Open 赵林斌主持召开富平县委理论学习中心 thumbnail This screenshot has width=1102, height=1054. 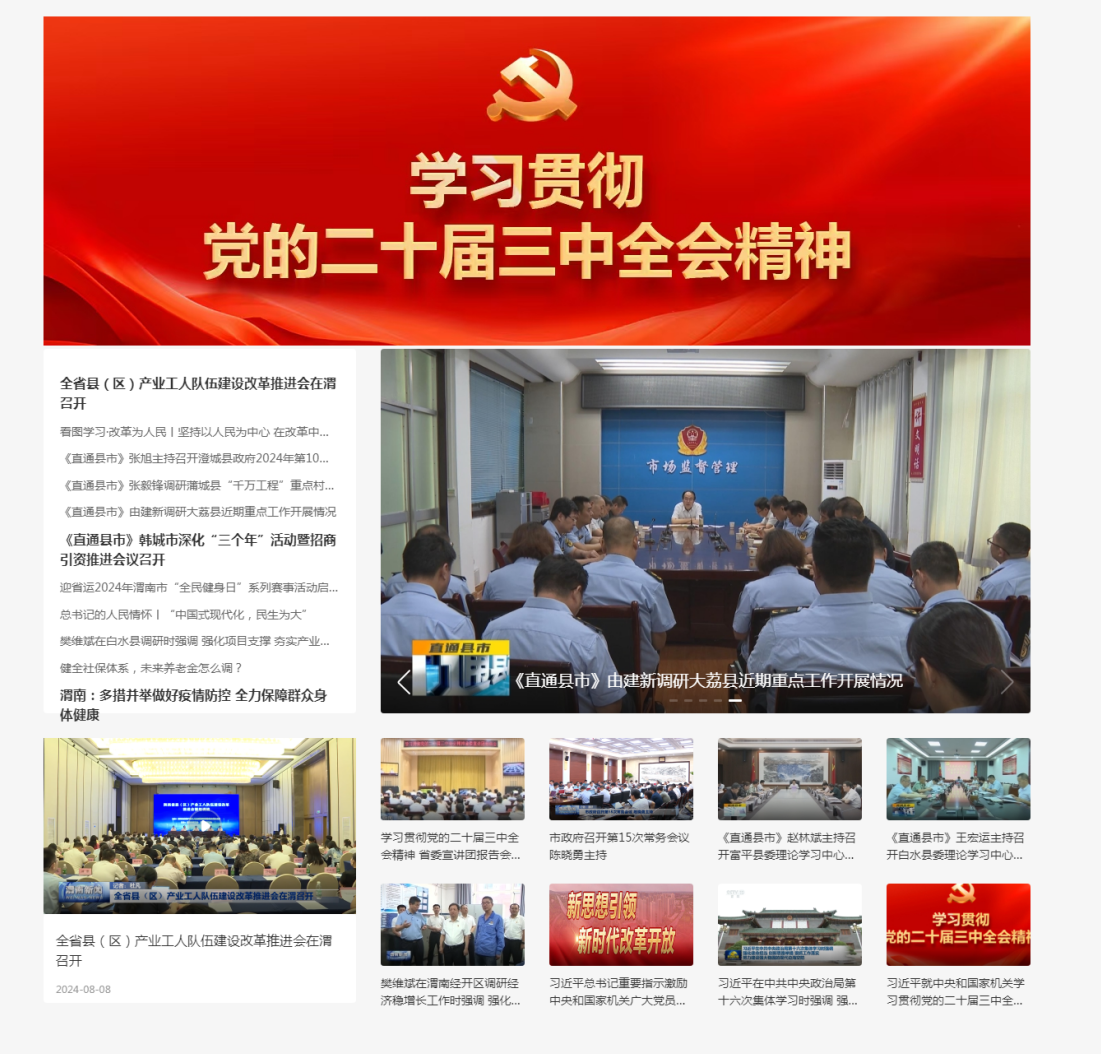789,779
